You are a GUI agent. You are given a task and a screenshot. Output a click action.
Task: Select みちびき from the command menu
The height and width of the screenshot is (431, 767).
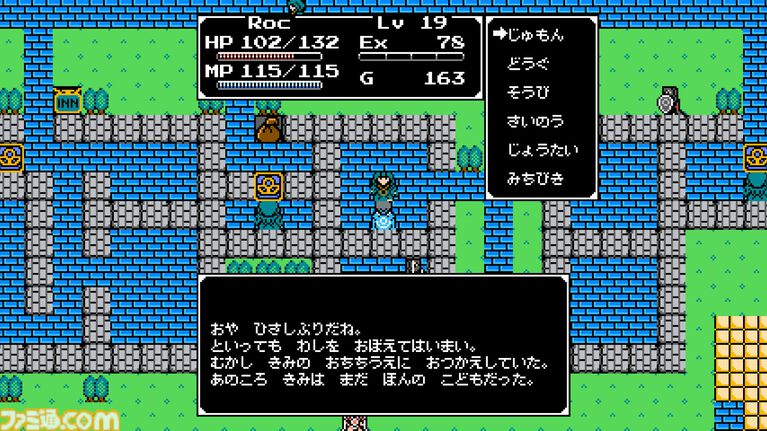point(536,179)
